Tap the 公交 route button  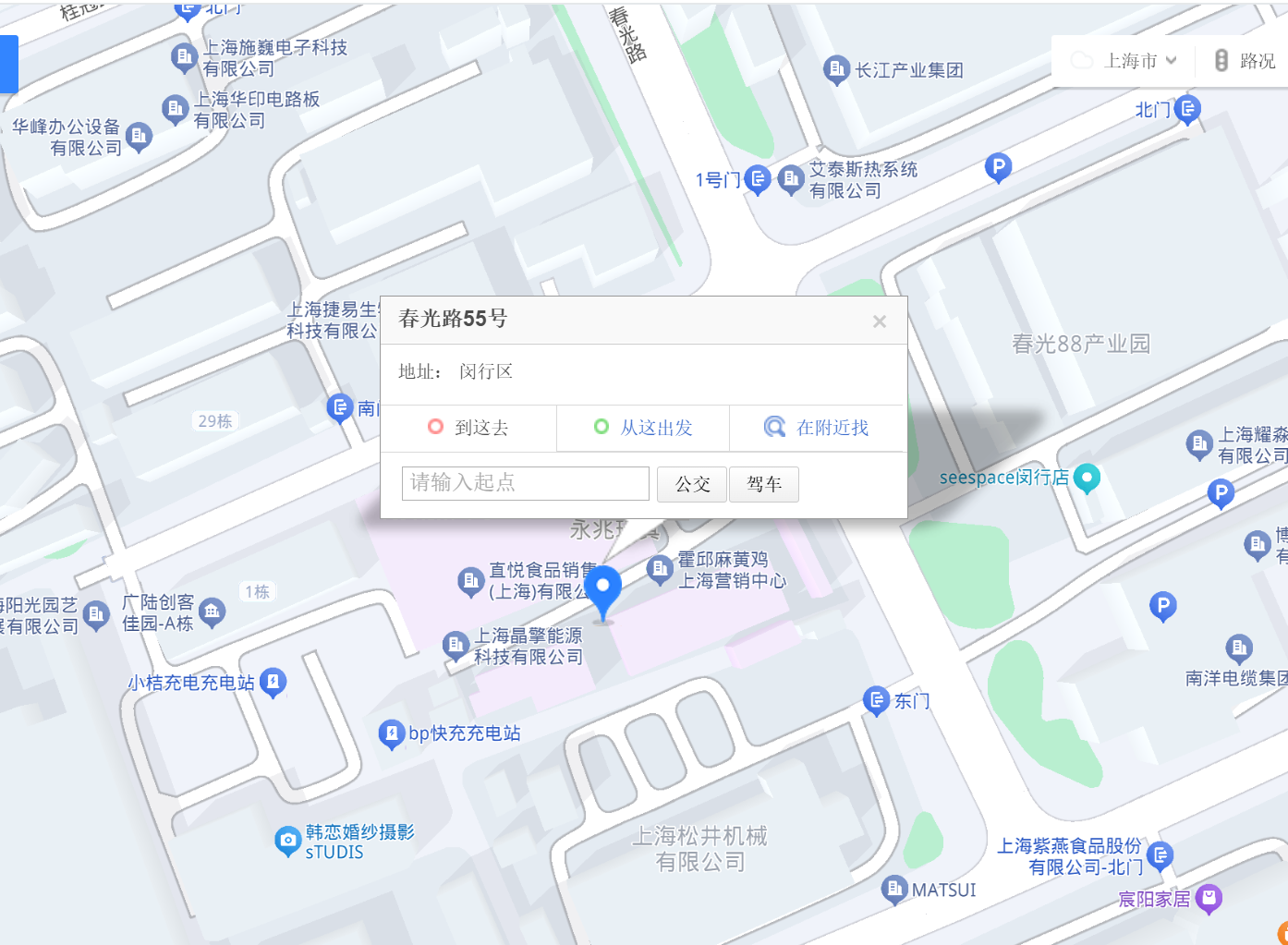click(692, 484)
